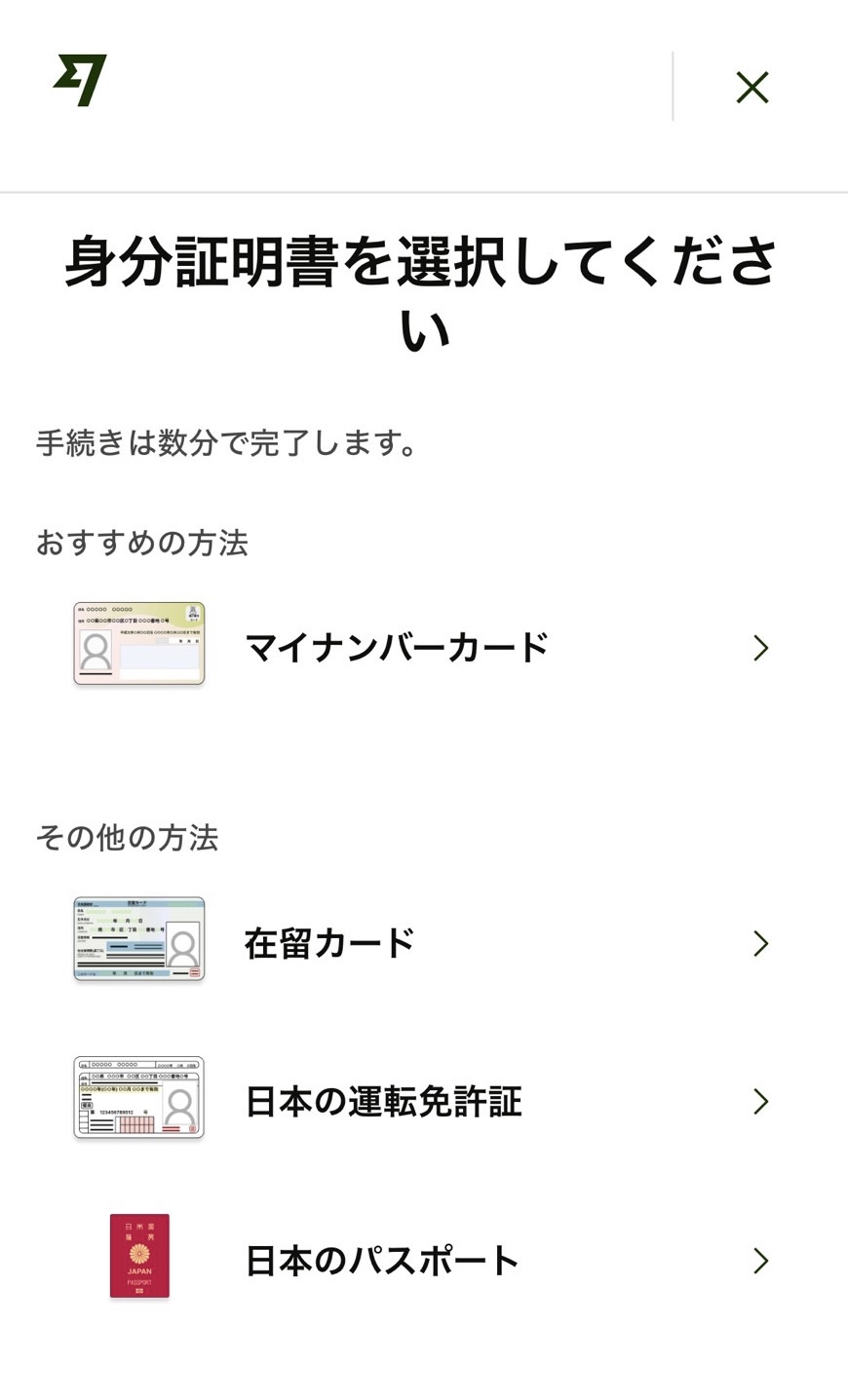This screenshot has width=848, height=1400.
Task: Open 日本のパスポート option
Action: click(423, 1260)
